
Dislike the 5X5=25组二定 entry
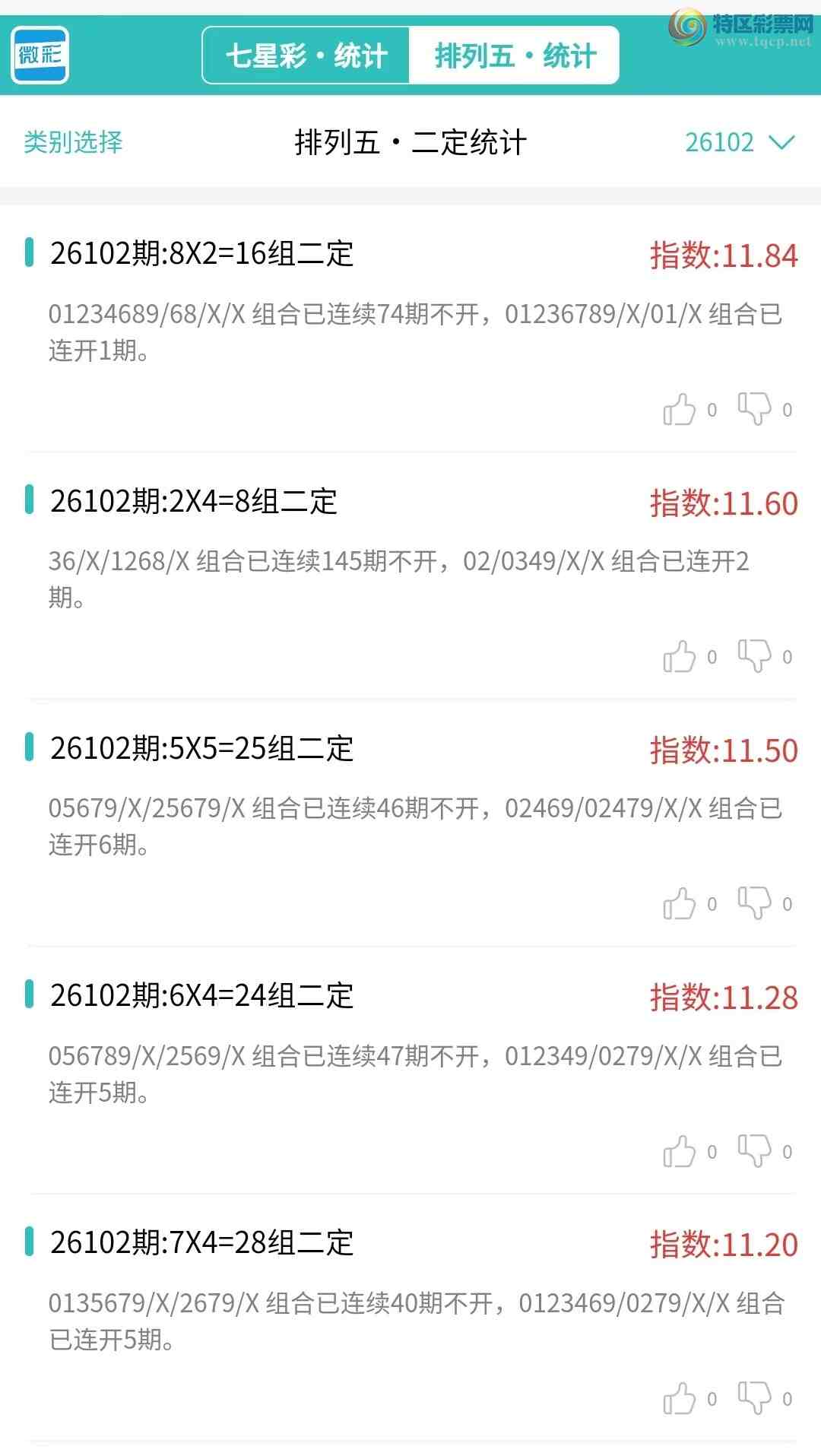[754, 903]
